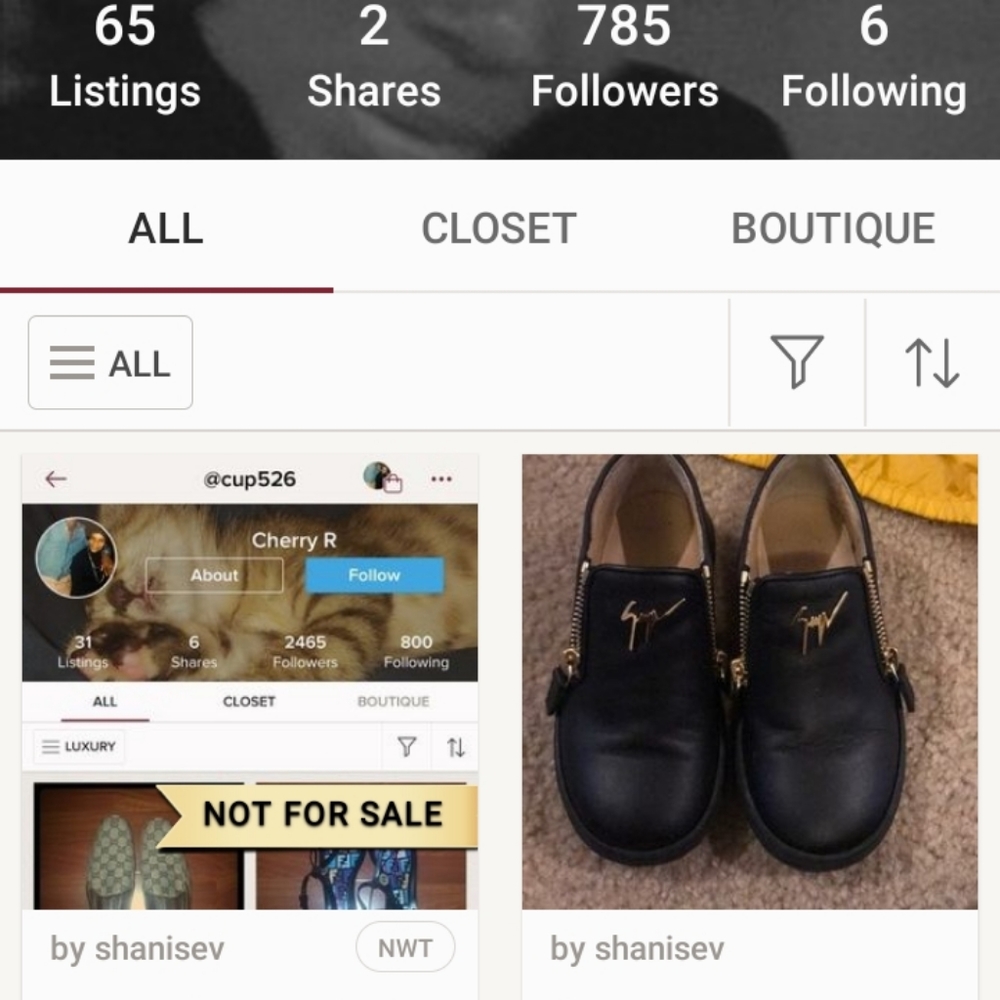1000x1000 pixels.
Task: Switch to the CLOSET tab
Action: 498,228
